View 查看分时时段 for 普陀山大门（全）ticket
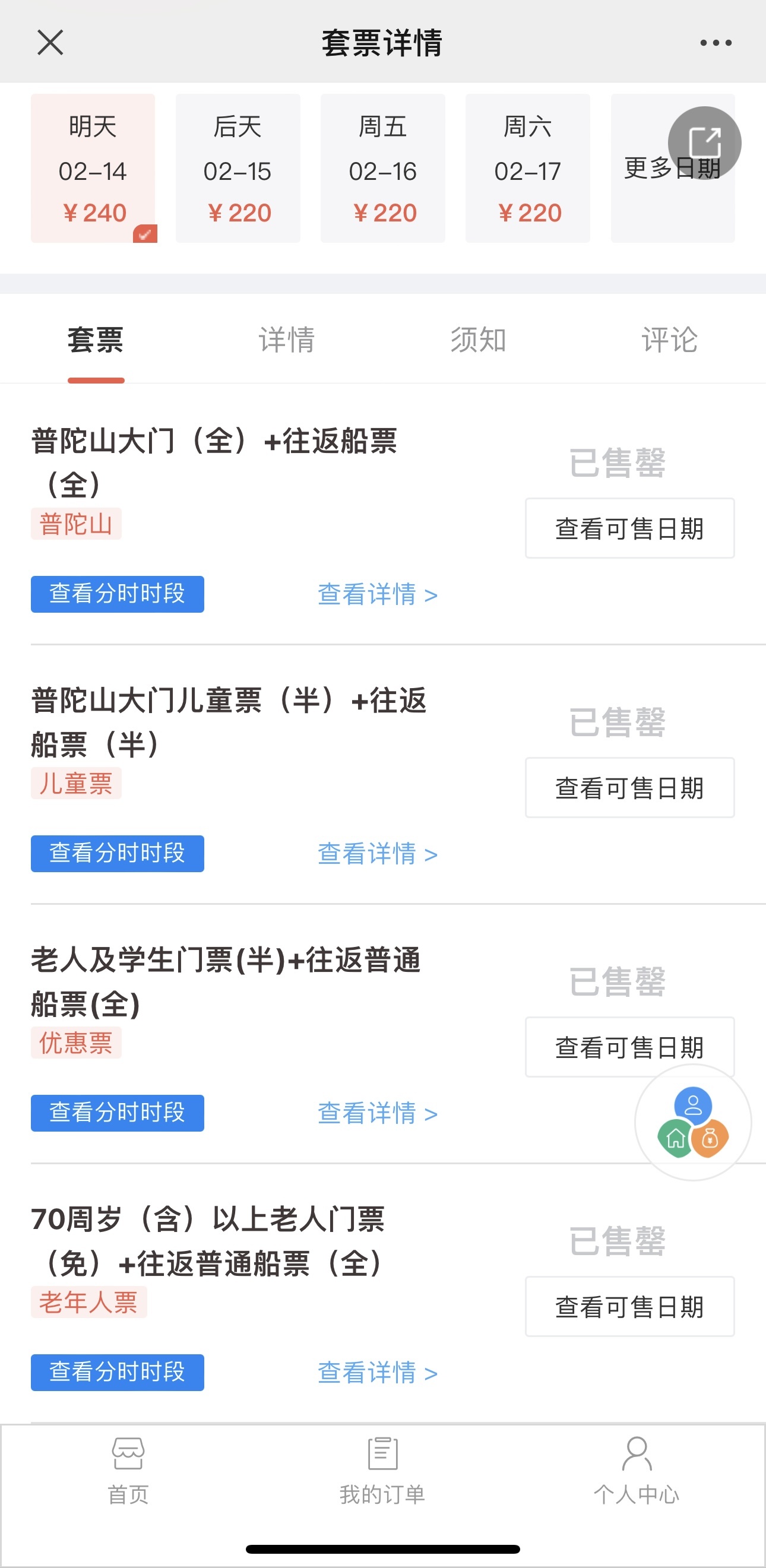The height and width of the screenshot is (1568, 766). [118, 594]
